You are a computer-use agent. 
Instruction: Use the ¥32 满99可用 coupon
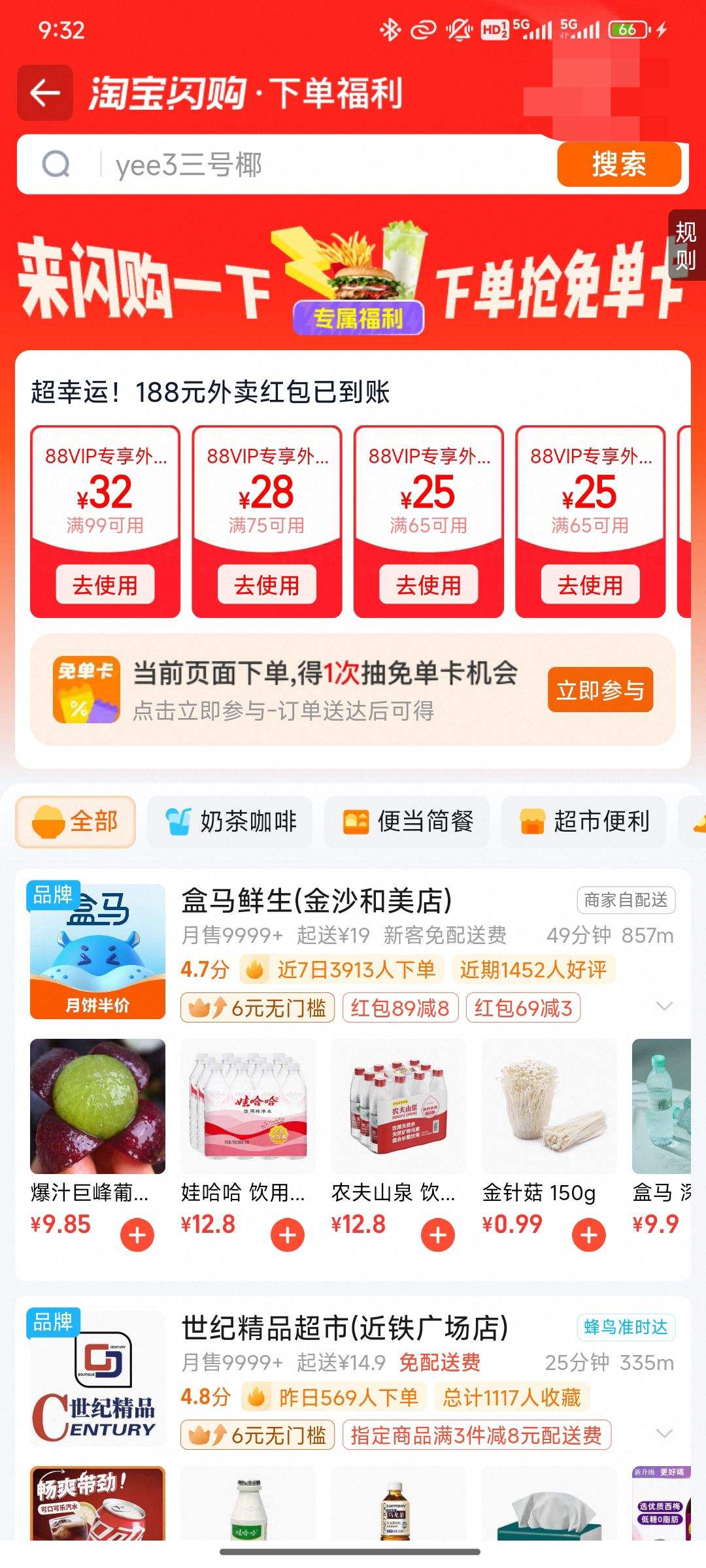[x=105, y=584]
